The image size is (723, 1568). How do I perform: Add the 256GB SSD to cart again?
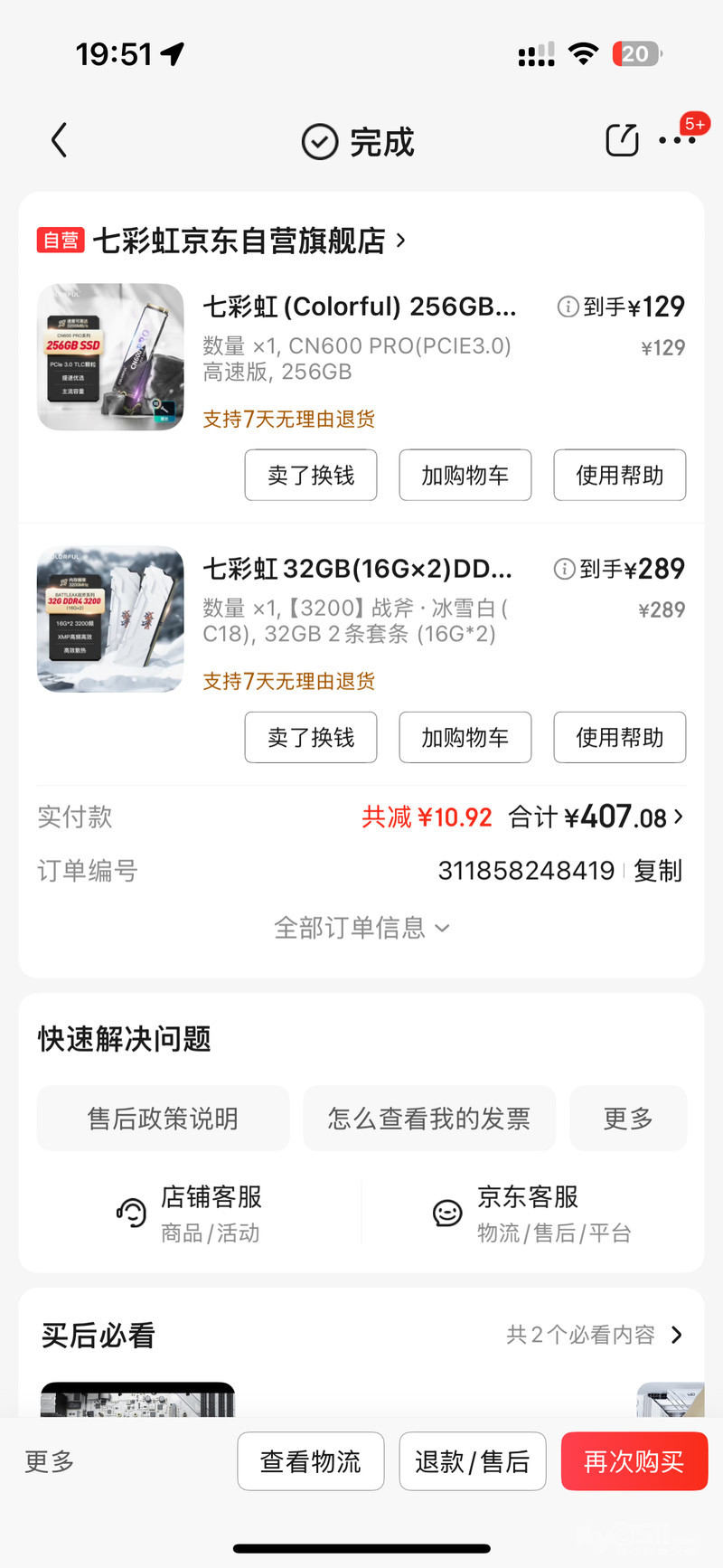tap(465, 475)
